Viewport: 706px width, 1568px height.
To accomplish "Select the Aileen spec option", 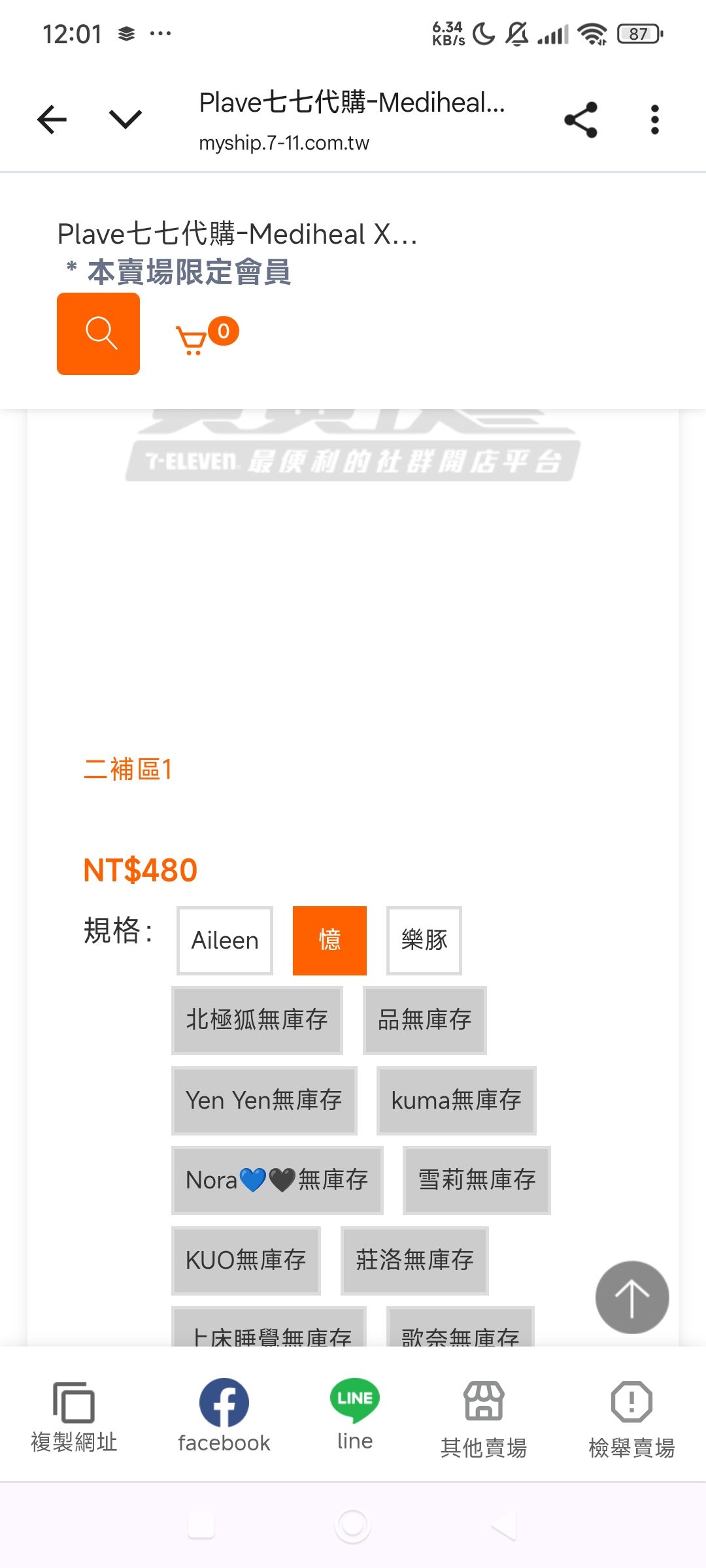I will point(225,940).
